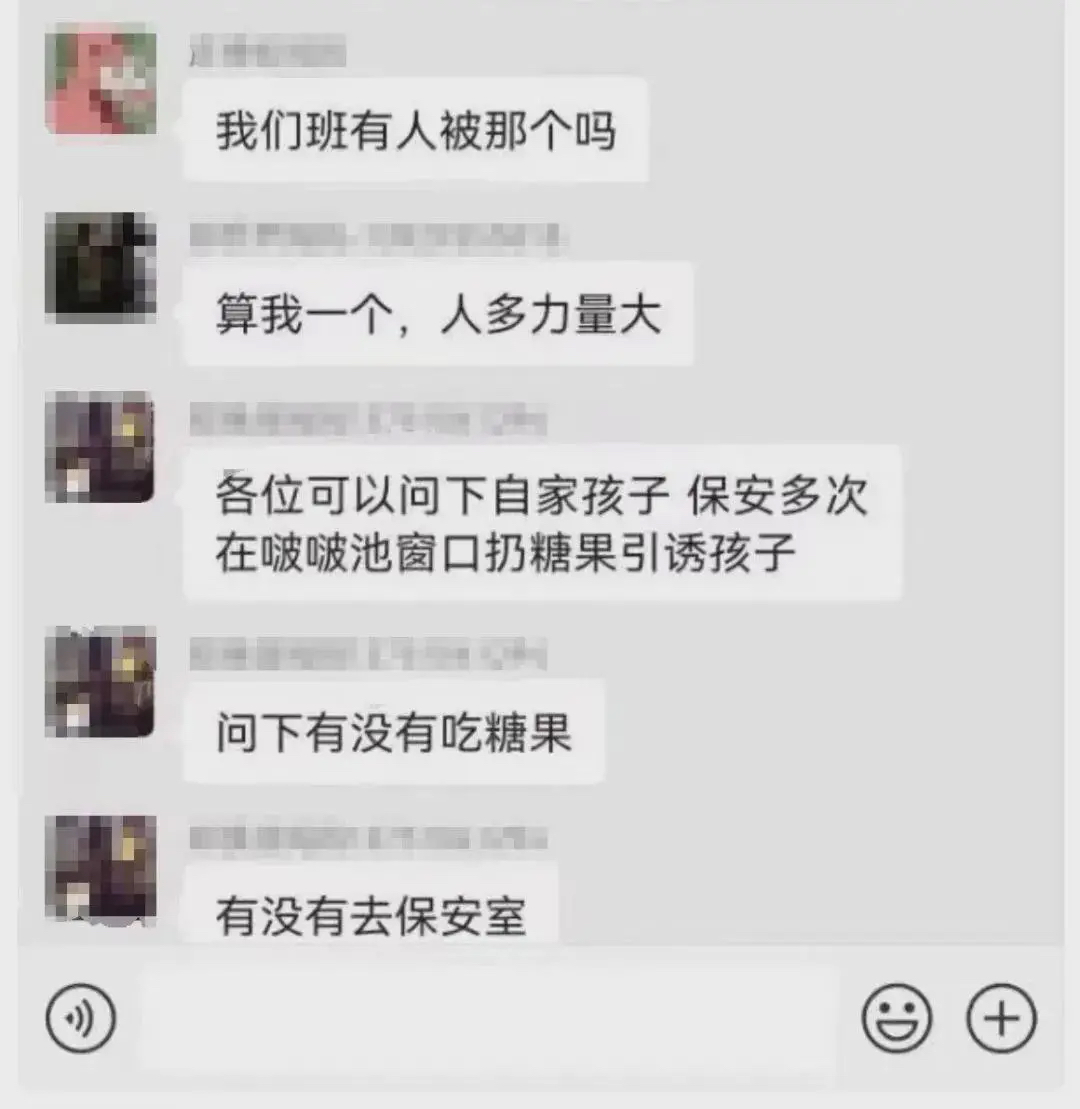Open avatar of sender of 我们班有人被那个吗
This screenshot has width=1080, height=1109.
101,80
